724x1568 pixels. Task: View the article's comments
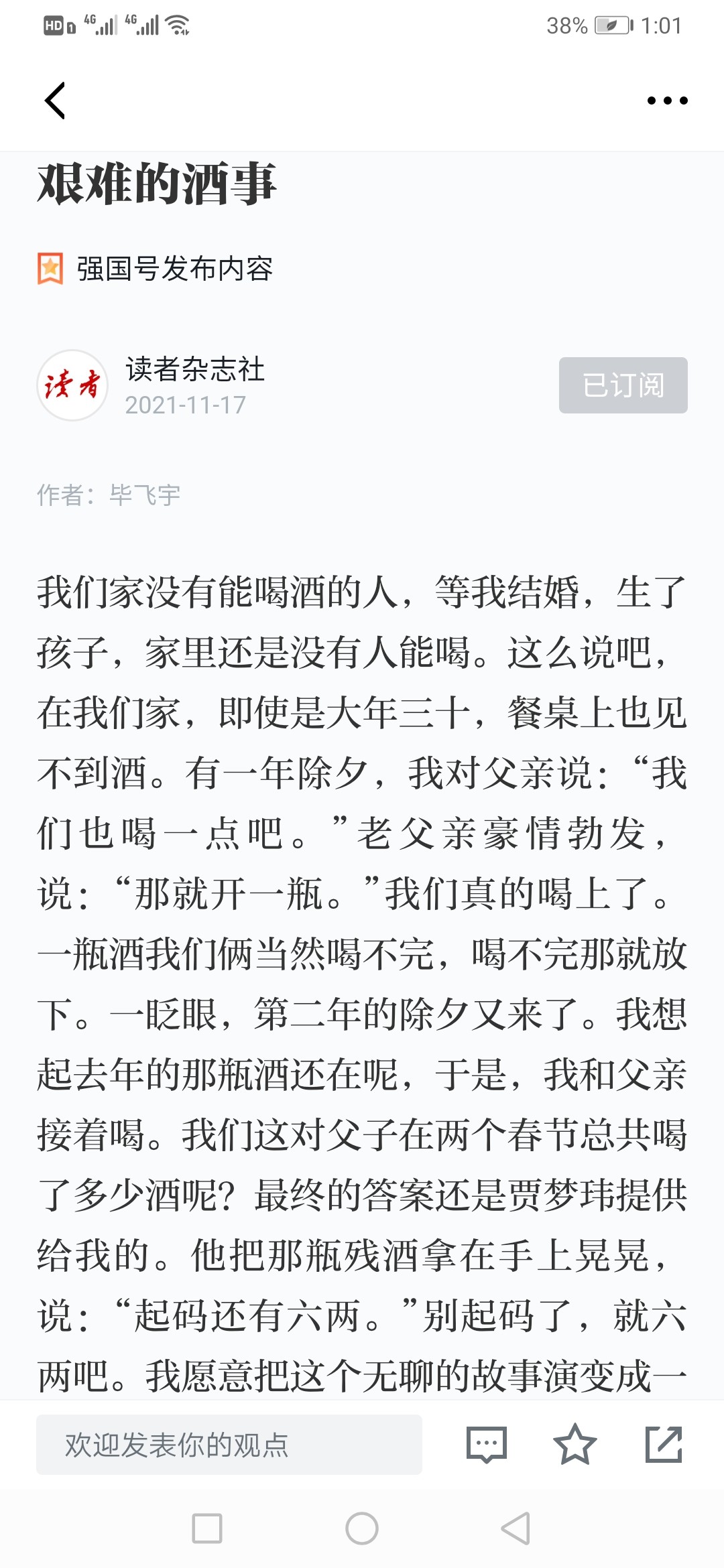pyautogui.click(x=487, y=1445)
